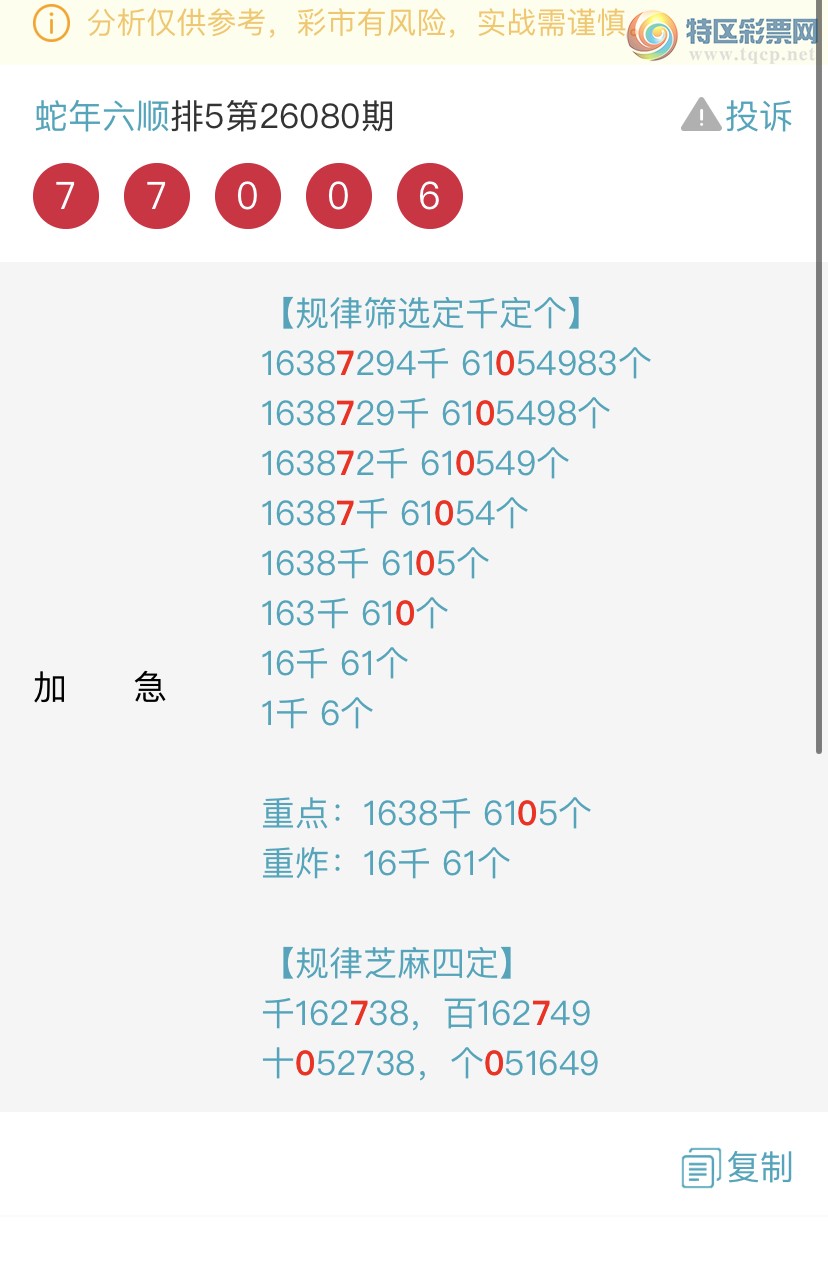Screen dimensions: 828x1267
Task: Click the red ball showing 0 in middle
Action: 247,196
